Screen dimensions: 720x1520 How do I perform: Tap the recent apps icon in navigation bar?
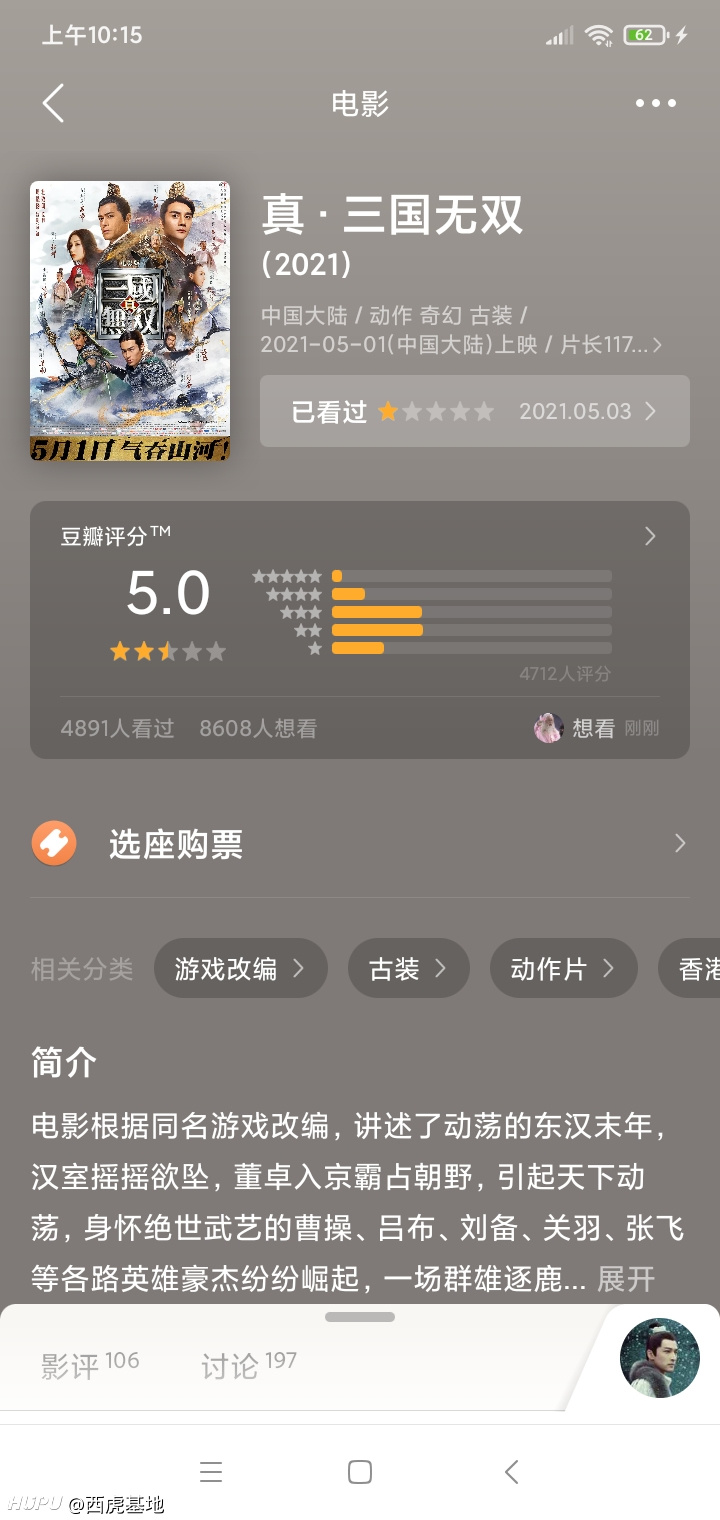click(210, 1471)
